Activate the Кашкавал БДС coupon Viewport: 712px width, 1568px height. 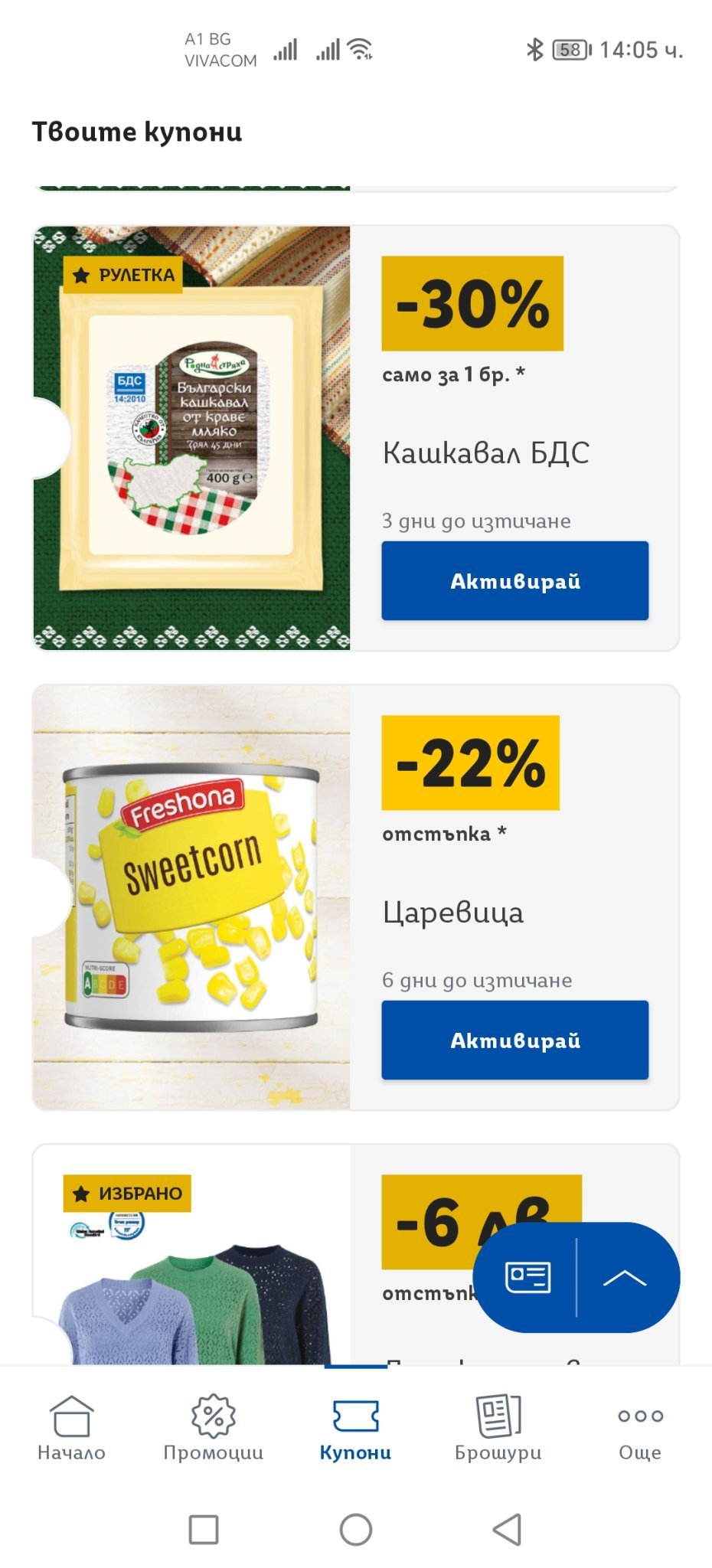click(514, 580)
